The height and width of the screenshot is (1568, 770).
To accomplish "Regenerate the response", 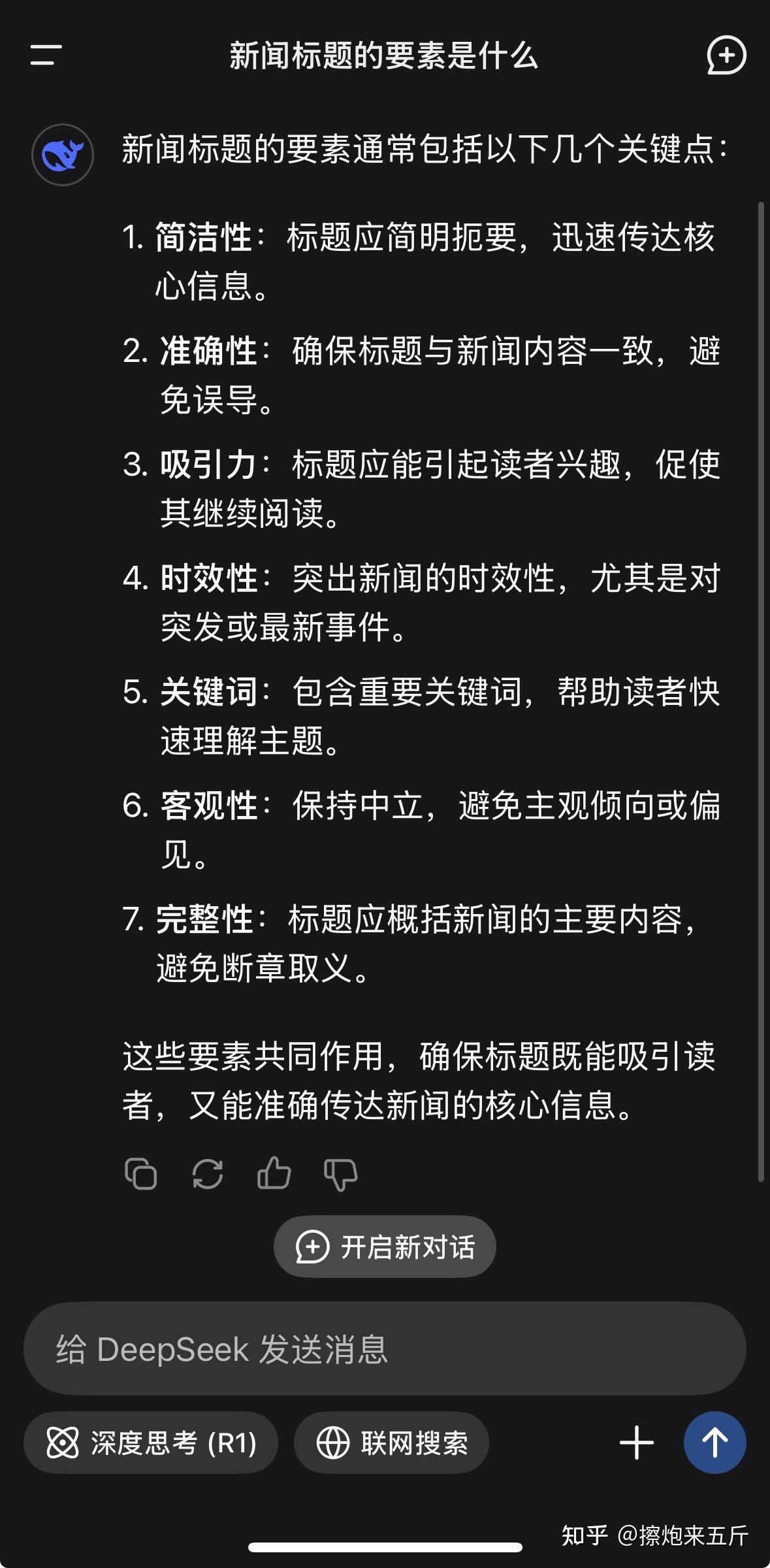I will pyautogui.click(x=208, y=1173).
